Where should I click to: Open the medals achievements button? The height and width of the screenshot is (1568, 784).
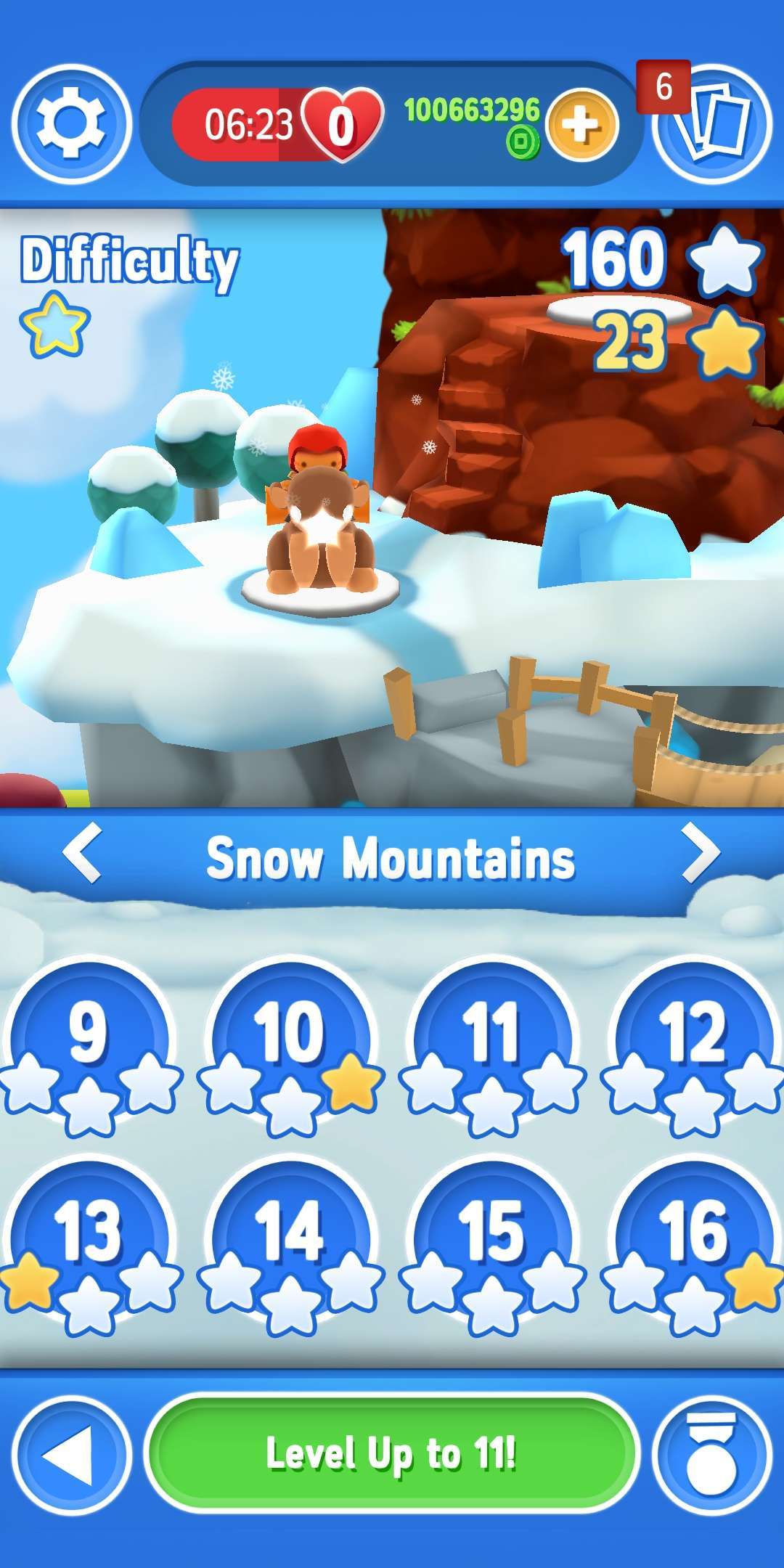point(711,1454)
